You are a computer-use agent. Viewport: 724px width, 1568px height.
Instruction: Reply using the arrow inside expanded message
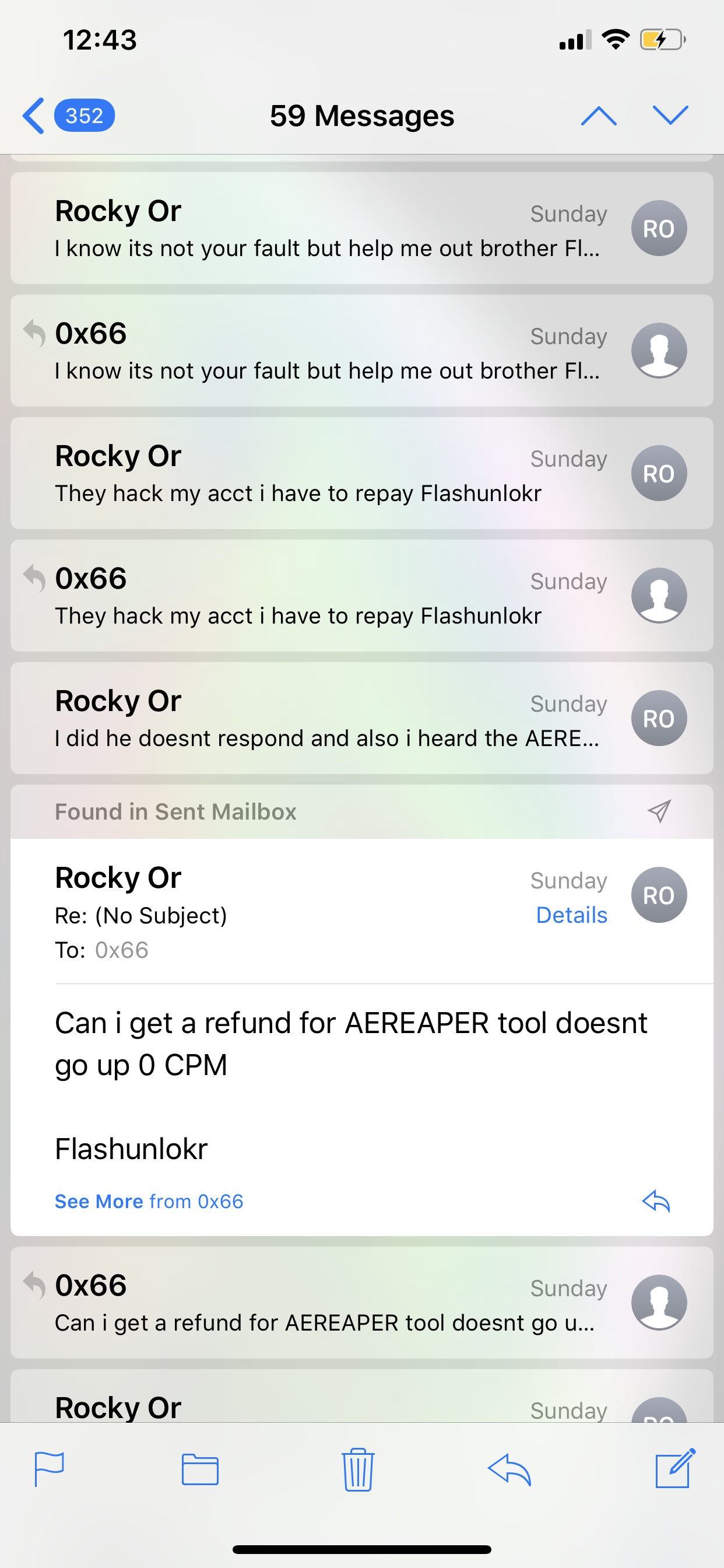click(656, 1201)
